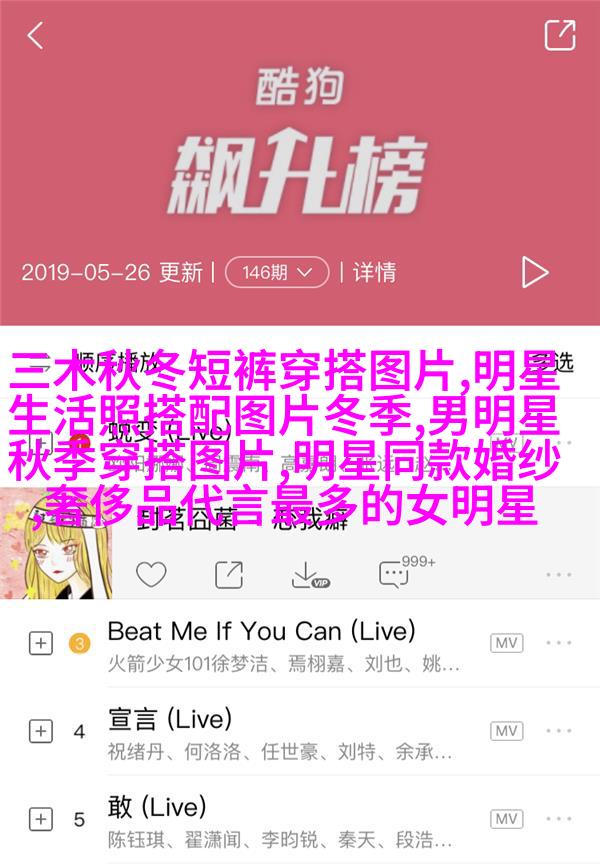Add 宣言 (Live) using the plus icon

coord(40,732)
